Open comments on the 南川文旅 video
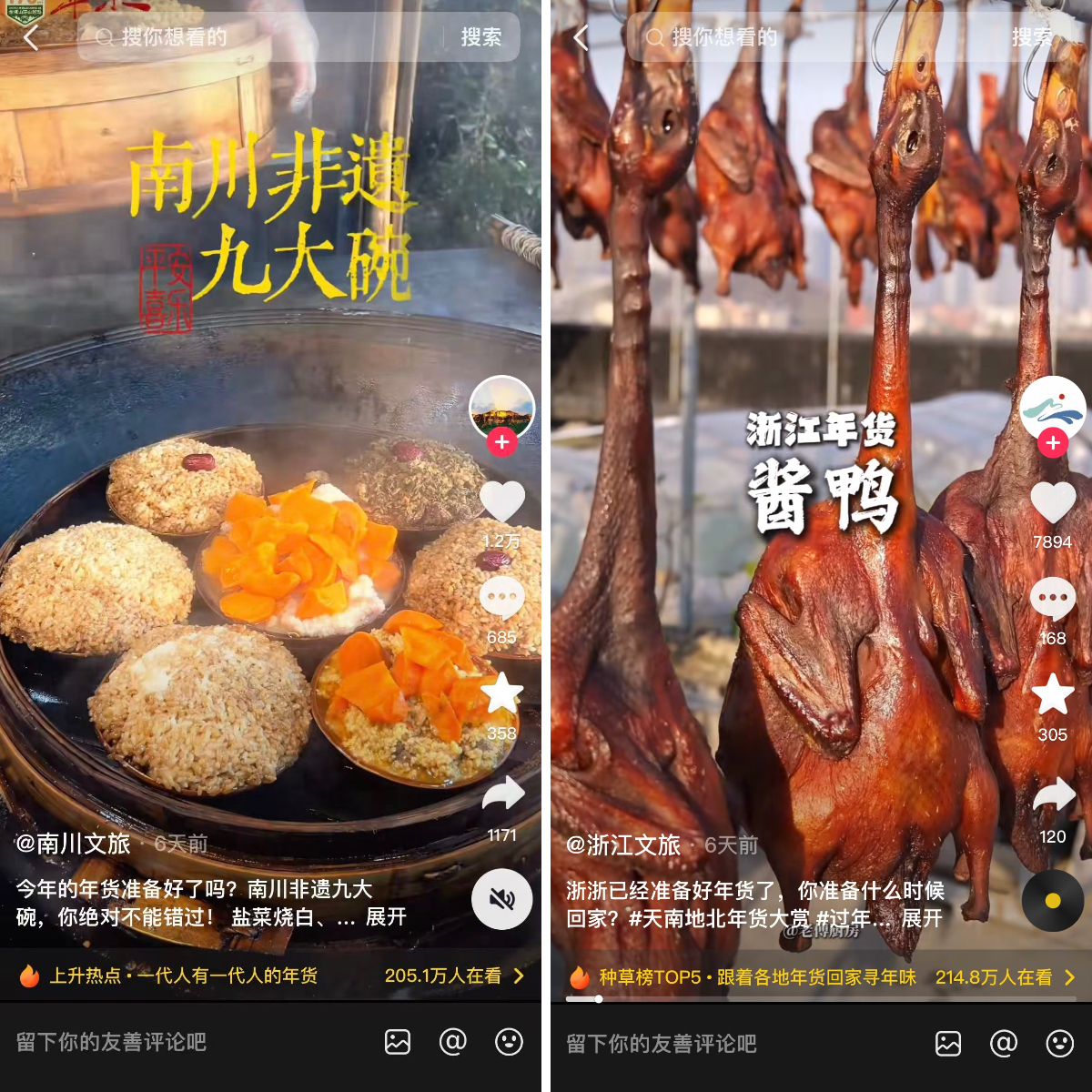Viewport: 1092px width, 1092px height. point(502,600)
